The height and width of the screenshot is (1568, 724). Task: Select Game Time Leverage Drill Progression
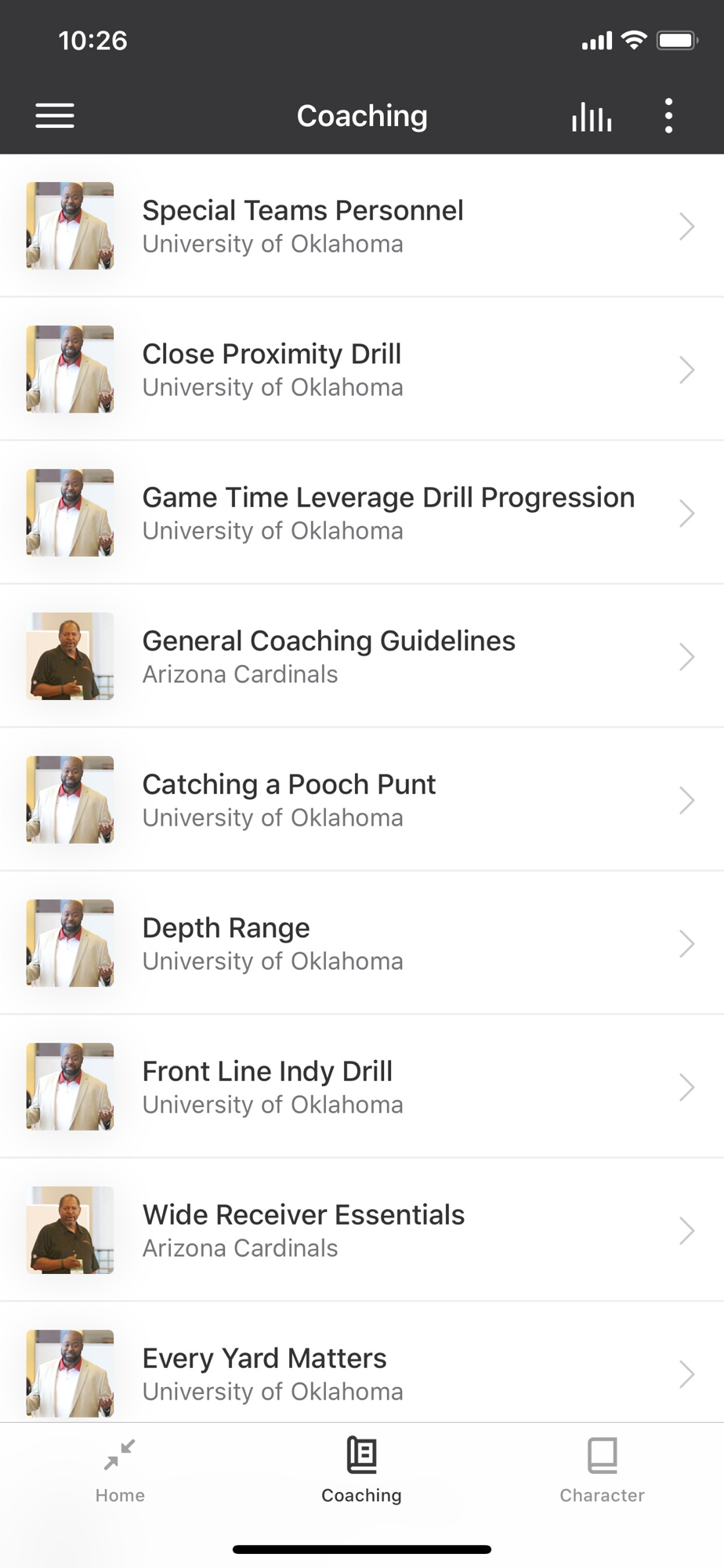click(362, 513)
